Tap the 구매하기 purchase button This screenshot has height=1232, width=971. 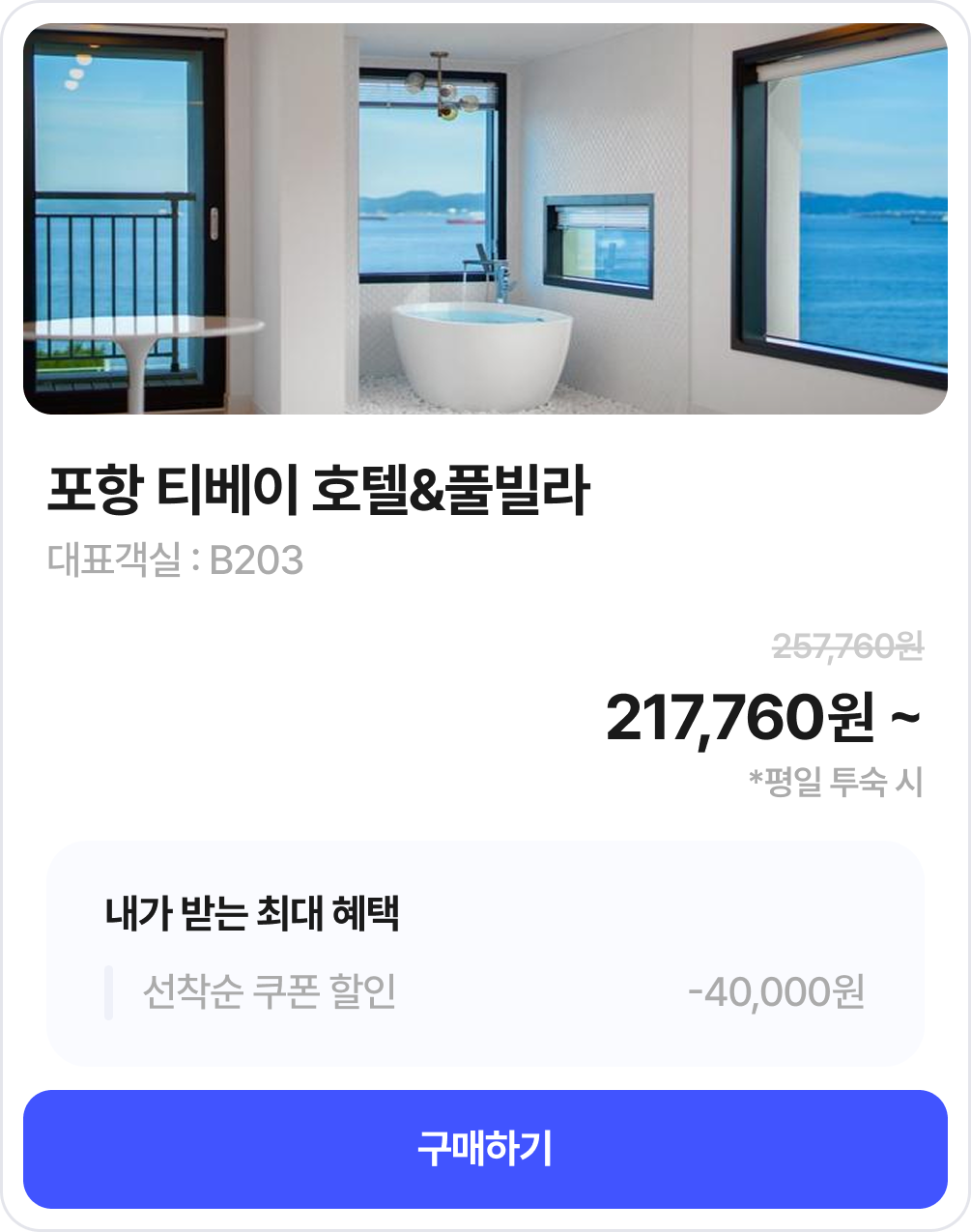[x=485, y=1149]
